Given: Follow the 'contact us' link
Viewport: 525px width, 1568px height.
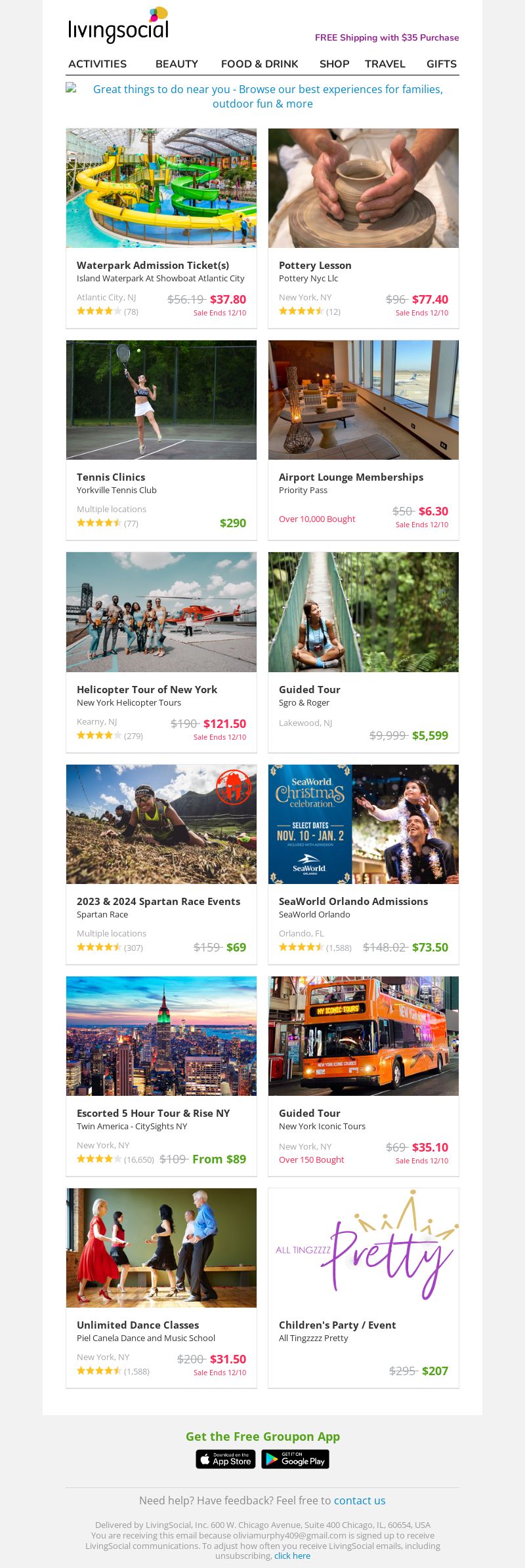Looking at the screenshot, I should [360, 1500].
